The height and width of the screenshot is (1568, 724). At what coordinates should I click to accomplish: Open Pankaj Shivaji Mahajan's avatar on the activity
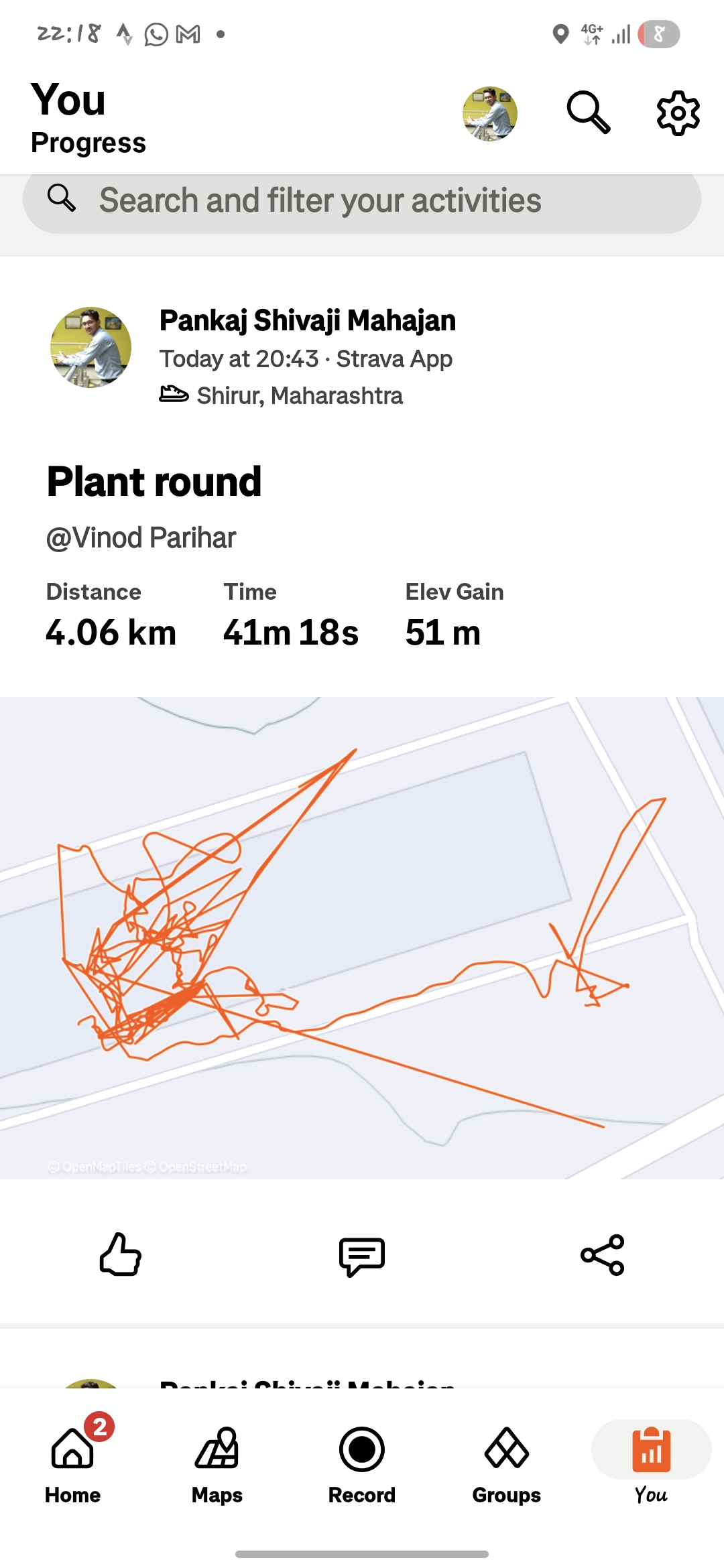pos(90,347)
